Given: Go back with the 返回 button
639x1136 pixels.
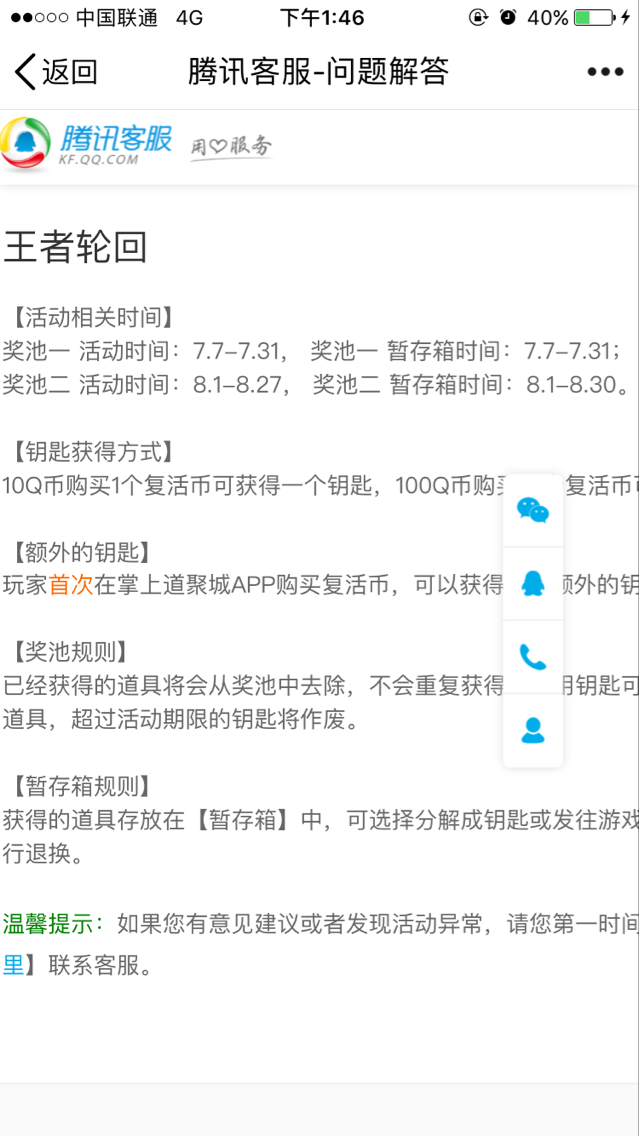Looking at the screenshot, I should click(56, 72).
